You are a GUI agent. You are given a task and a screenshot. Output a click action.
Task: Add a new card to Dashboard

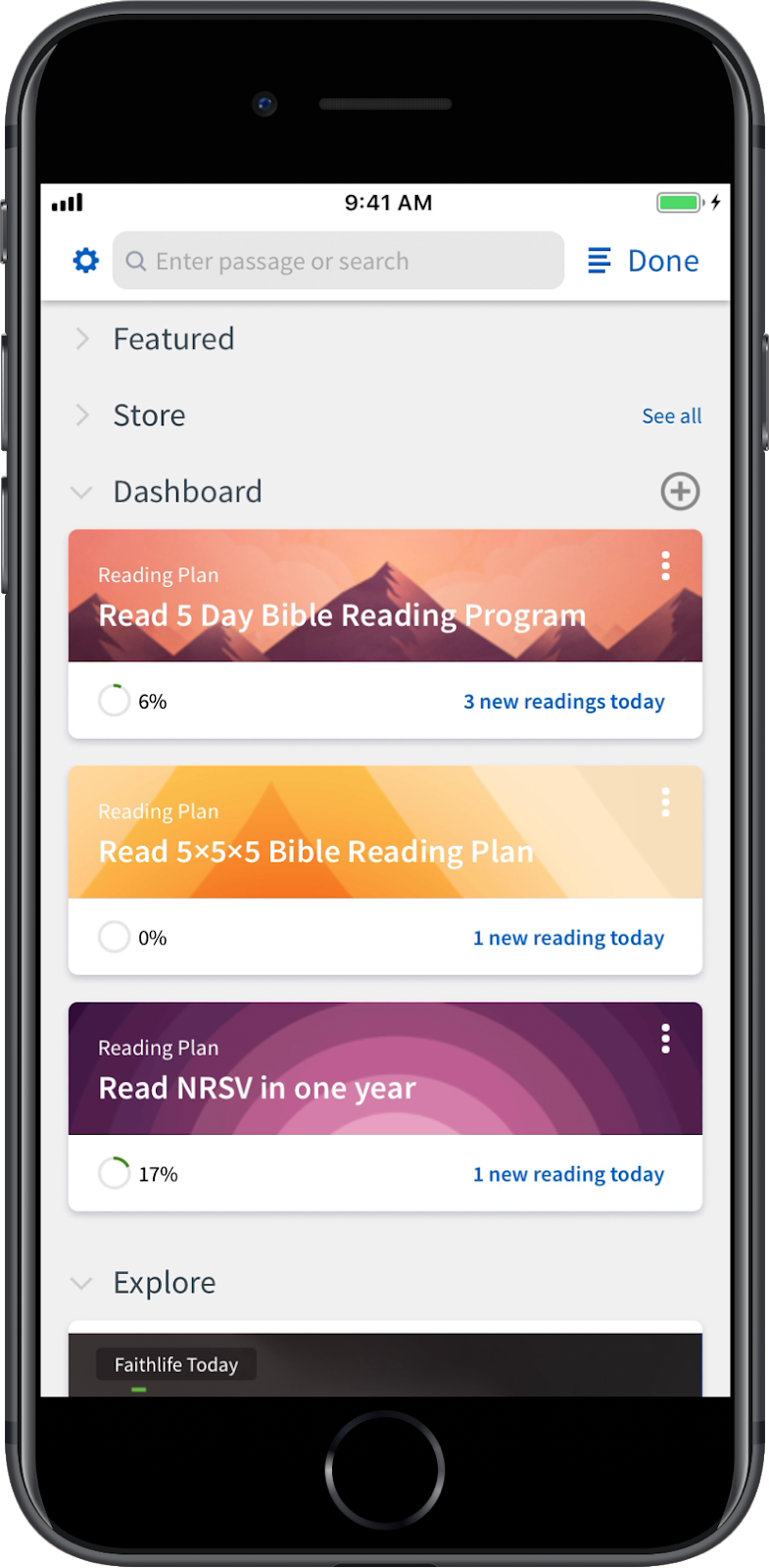(680, 492)
